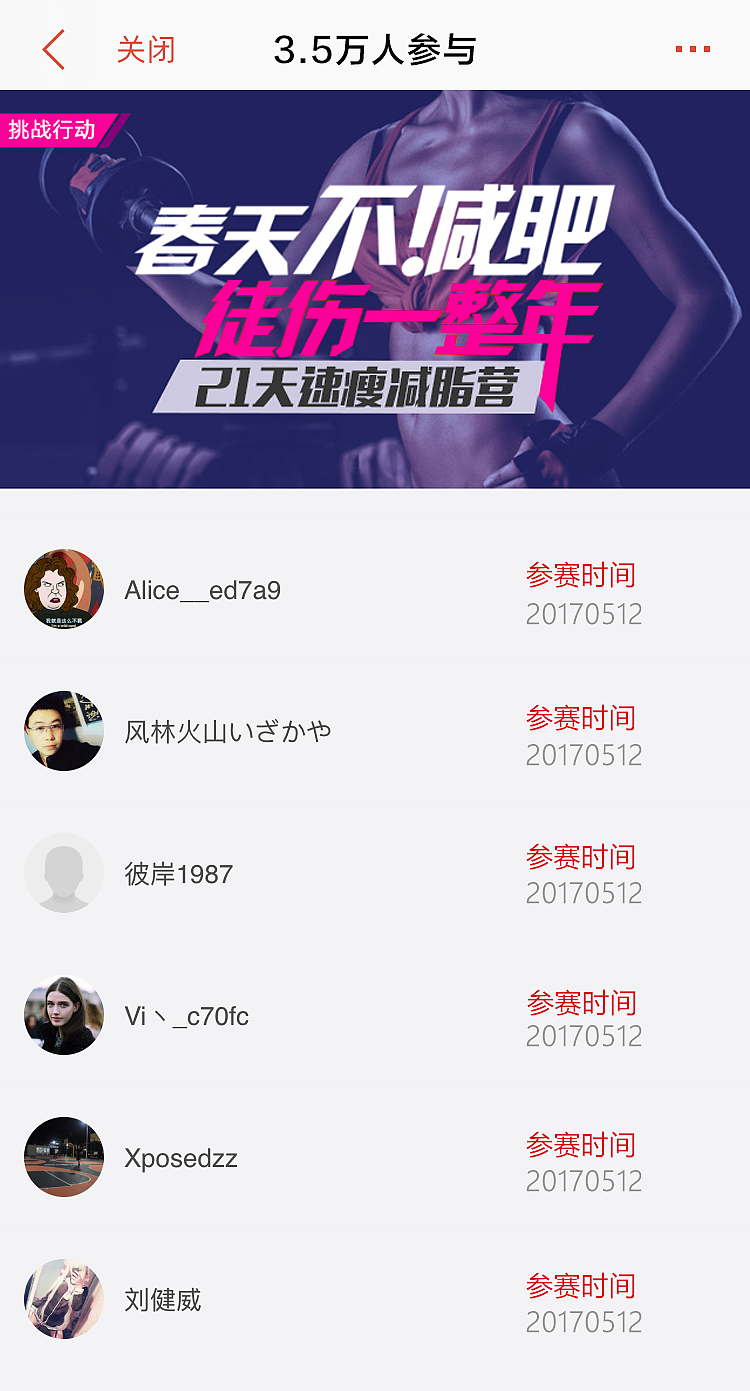Tap 刘健威's profile picture

tap(64, 1298)
